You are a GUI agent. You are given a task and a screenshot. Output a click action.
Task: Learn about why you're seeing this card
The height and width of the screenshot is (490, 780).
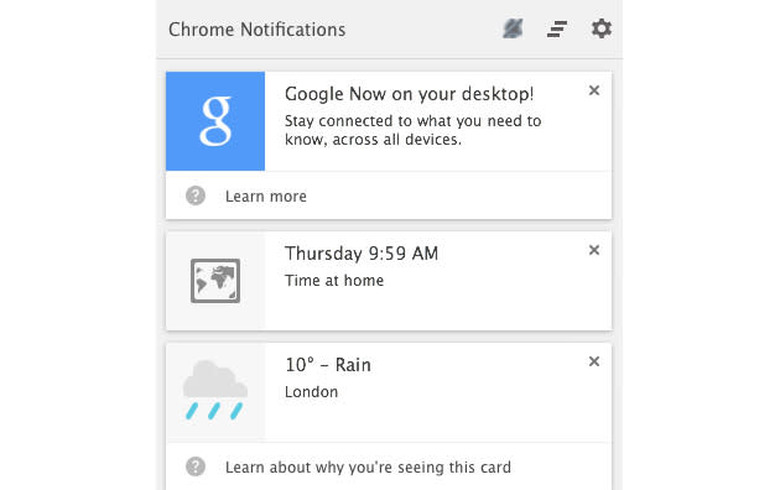point(367,467)
